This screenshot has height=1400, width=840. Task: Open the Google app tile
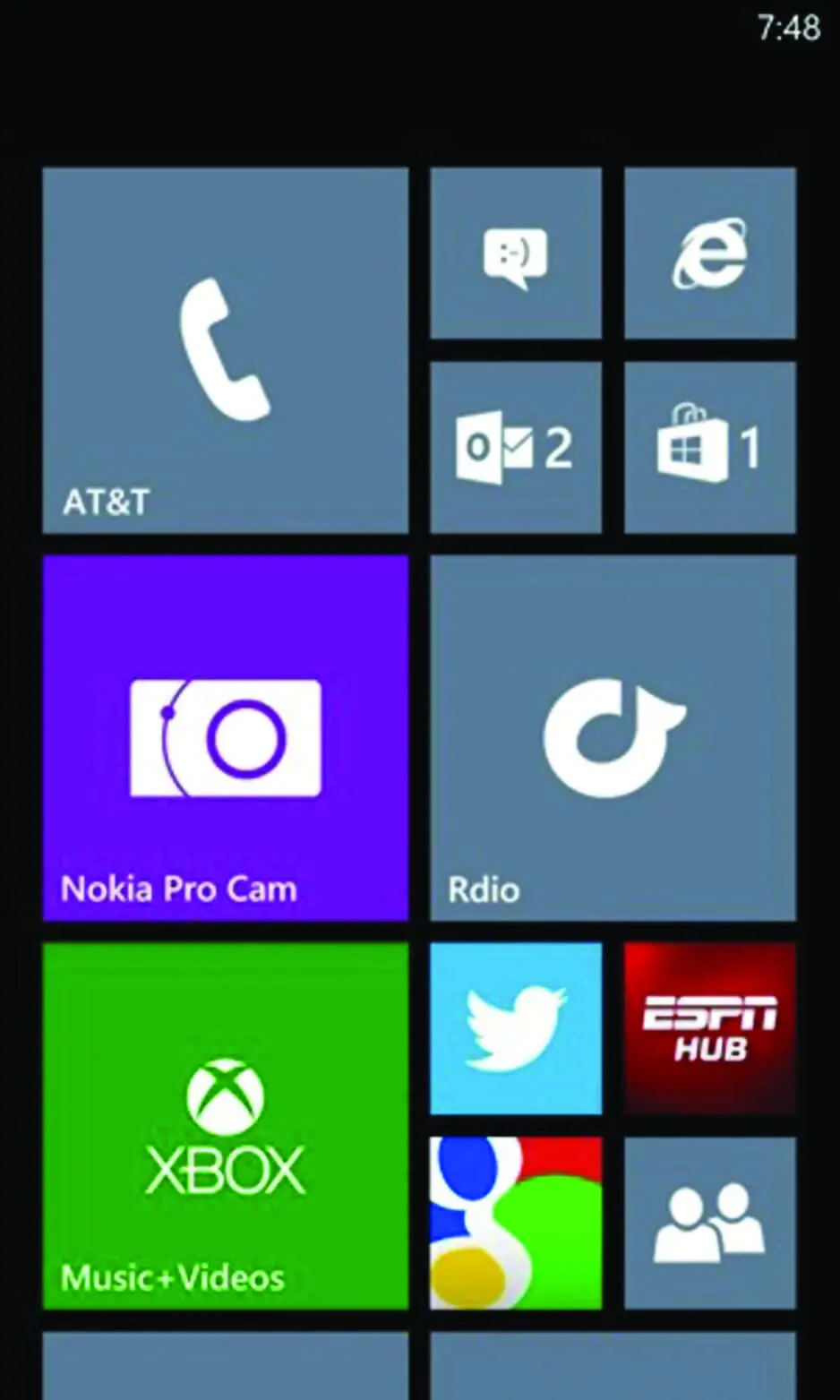pyautogui.click(x=516, y=1224)
